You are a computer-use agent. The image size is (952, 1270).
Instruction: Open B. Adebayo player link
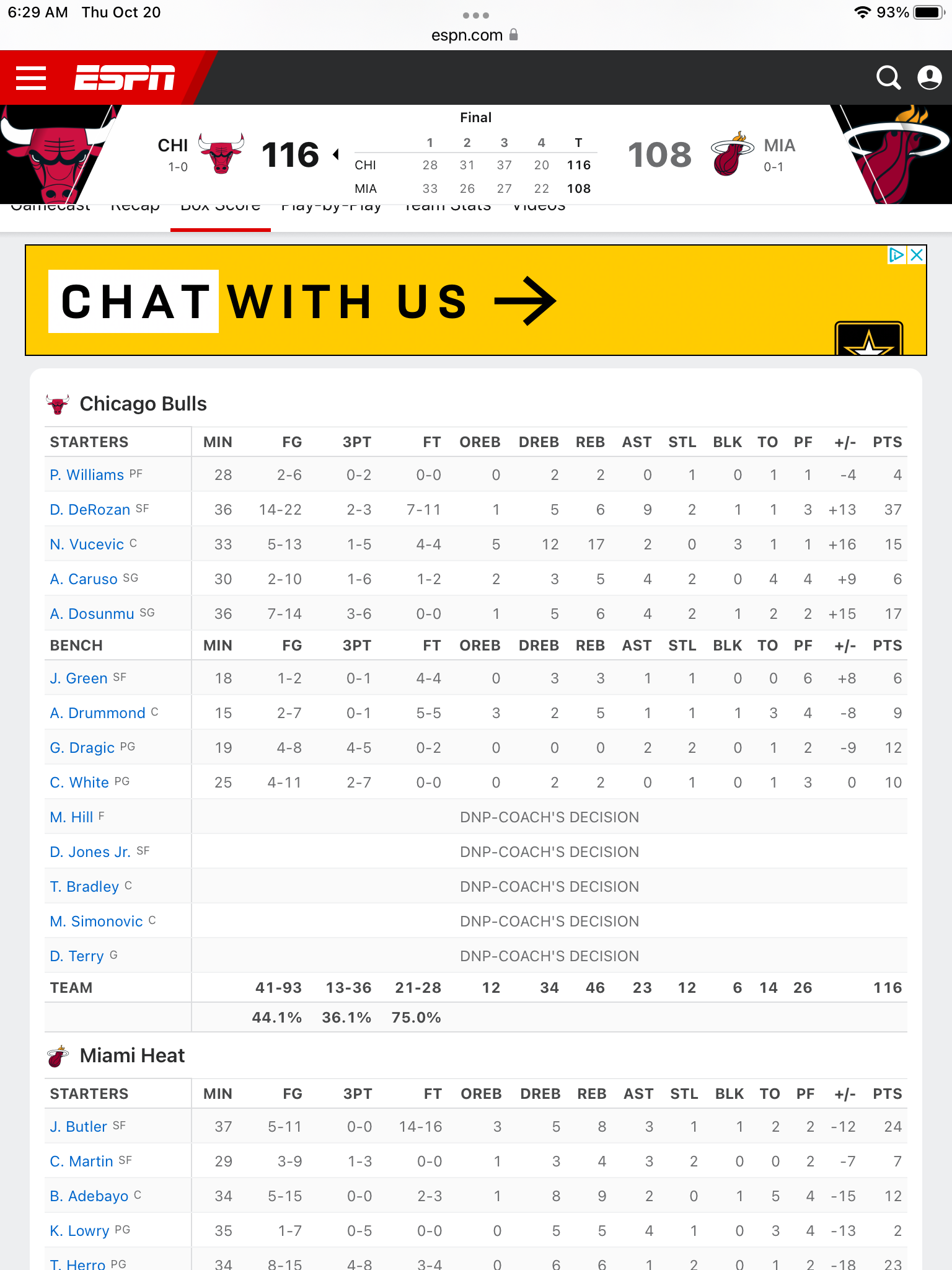click(89, 1196)
